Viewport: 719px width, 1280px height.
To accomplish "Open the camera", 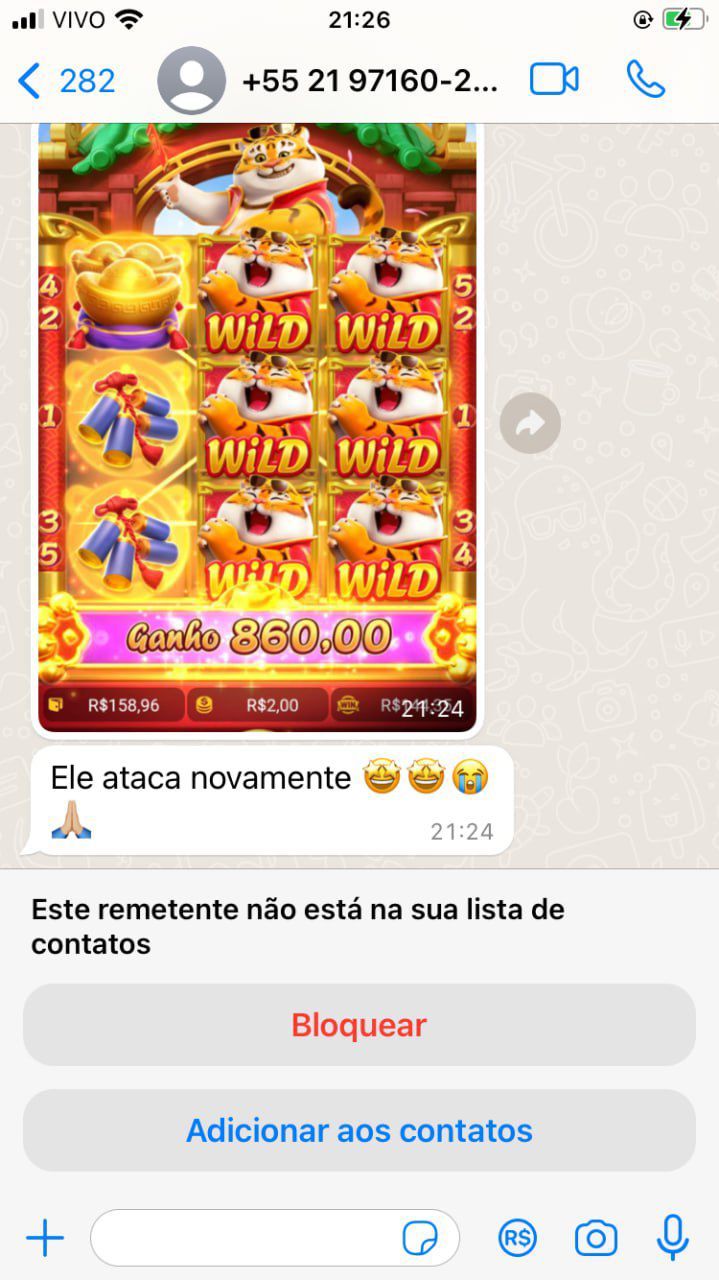I will tap(596, 1239).
